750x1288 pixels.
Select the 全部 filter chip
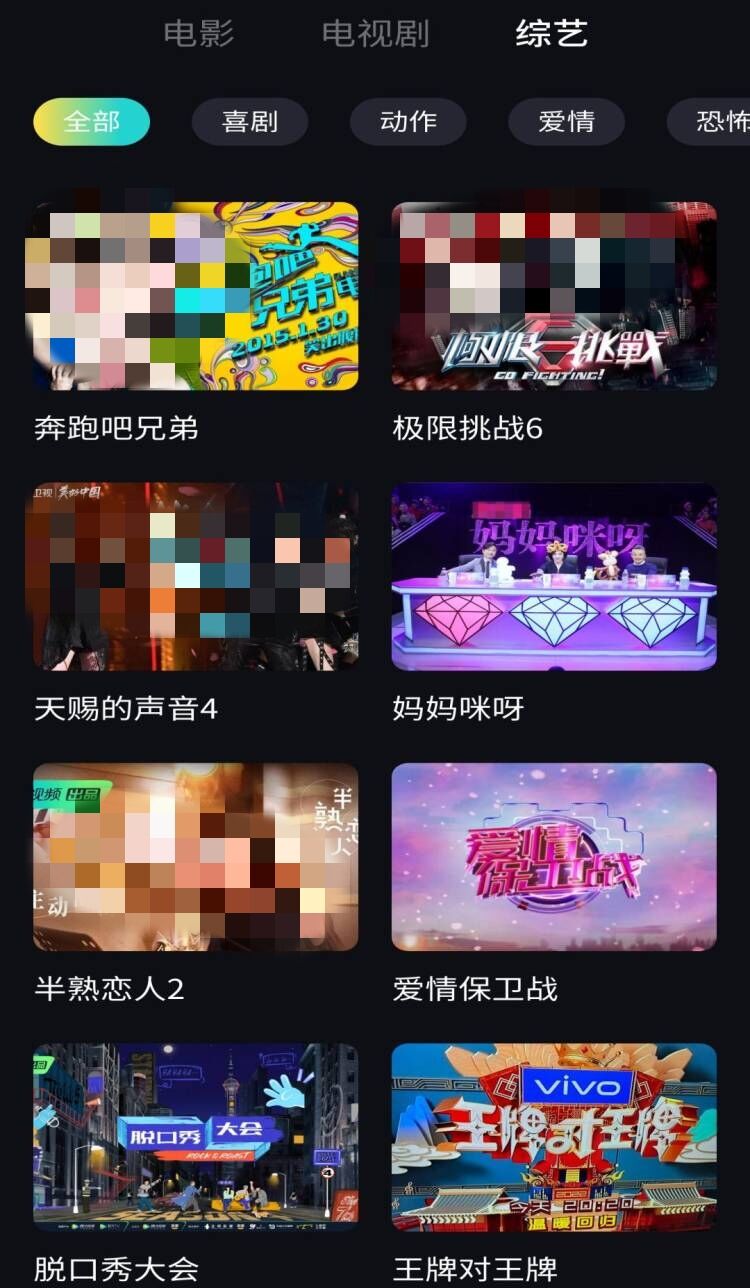(x=91, y=122)
